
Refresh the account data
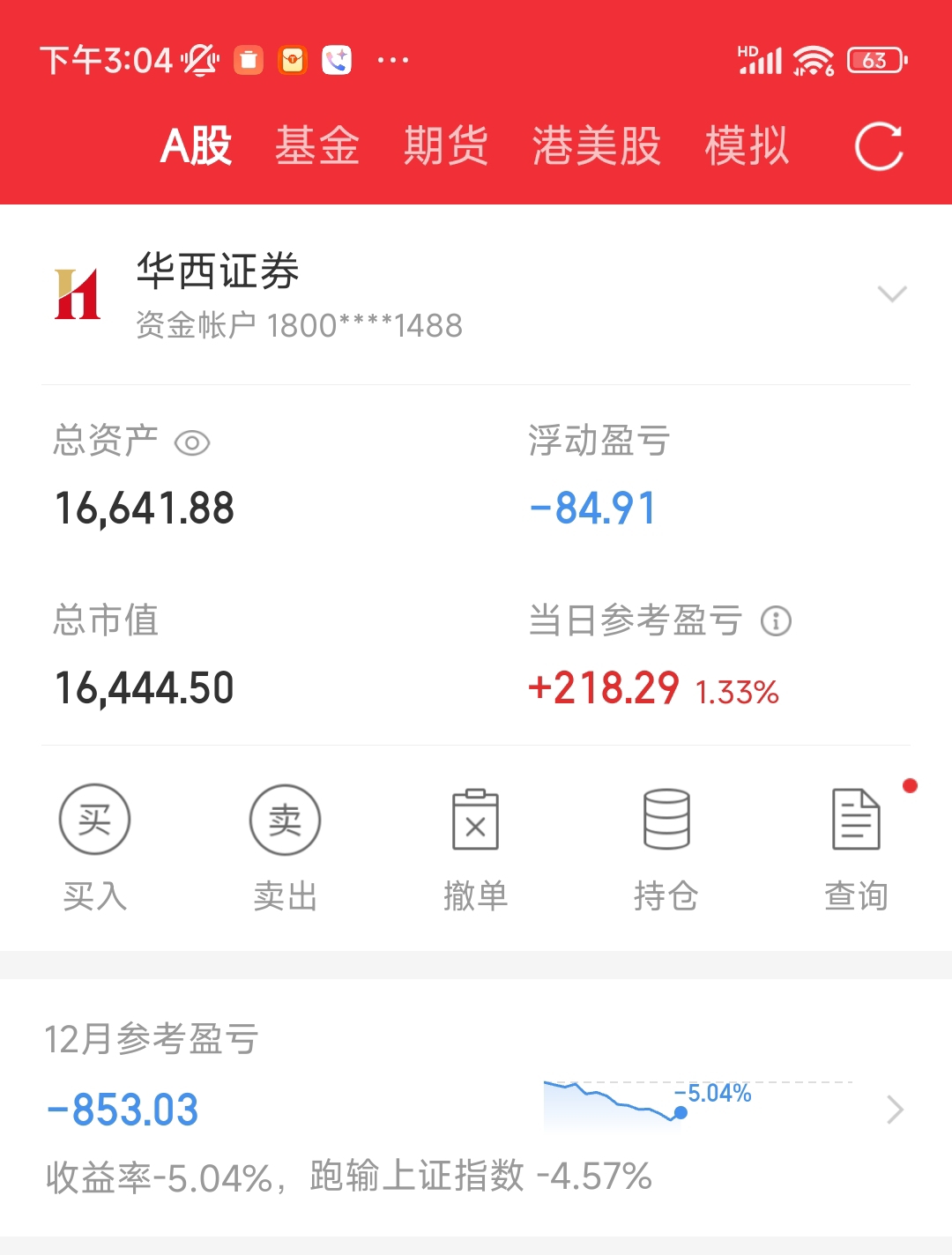click(879, 146)
